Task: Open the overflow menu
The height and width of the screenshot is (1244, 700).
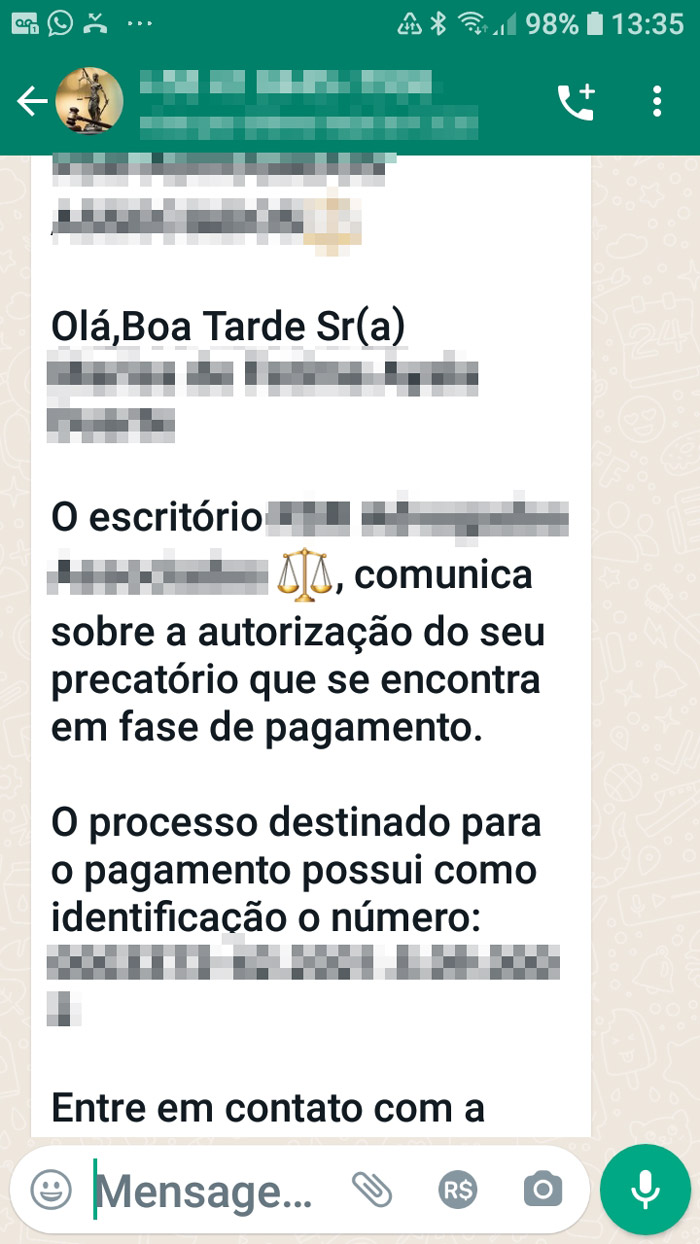Action: 657,102
